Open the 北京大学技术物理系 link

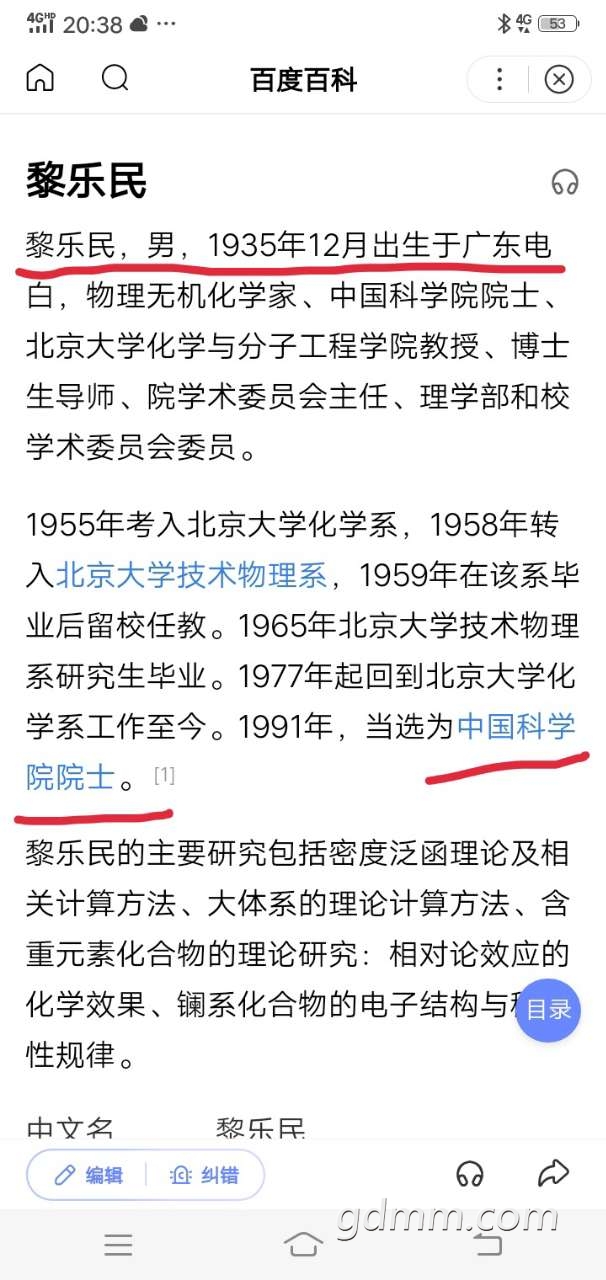tap(192, 575)
